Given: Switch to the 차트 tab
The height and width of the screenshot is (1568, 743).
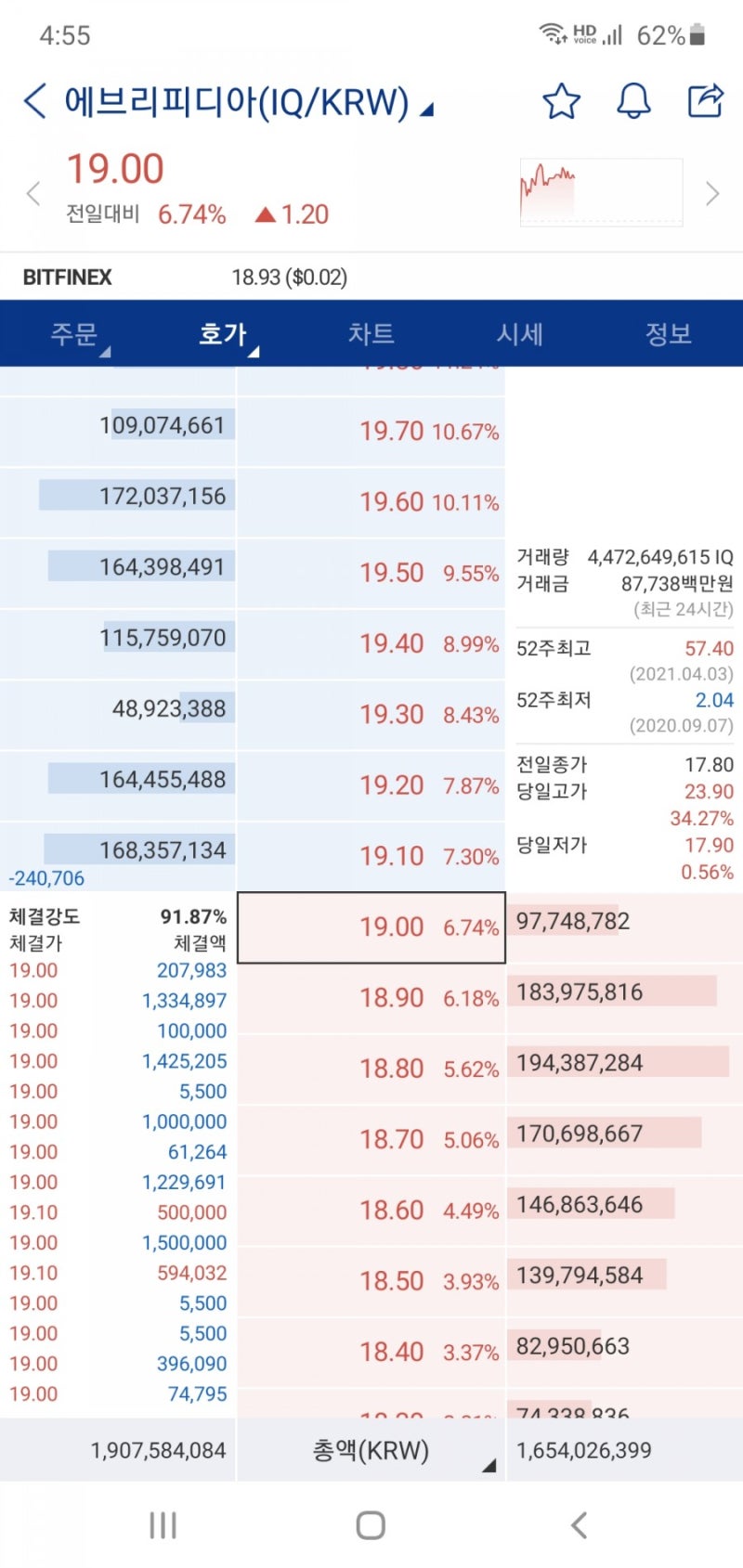Looking at the screenshot, I should [x=371, y=334].
